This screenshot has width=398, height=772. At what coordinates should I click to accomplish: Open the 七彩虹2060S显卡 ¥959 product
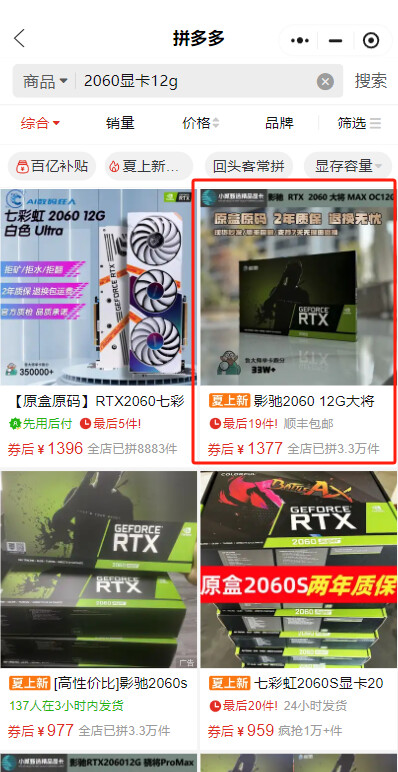tap(298, 609)
